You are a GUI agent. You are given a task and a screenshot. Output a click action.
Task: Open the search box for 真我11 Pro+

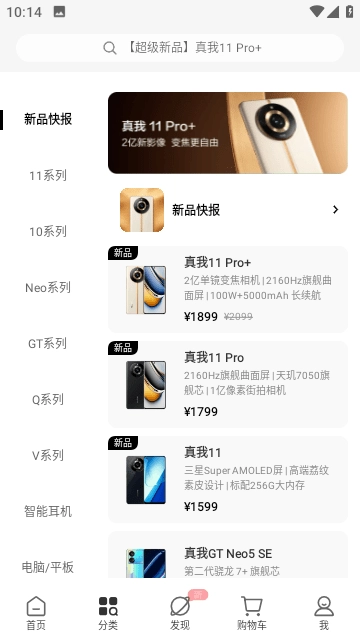click(180, 48)
